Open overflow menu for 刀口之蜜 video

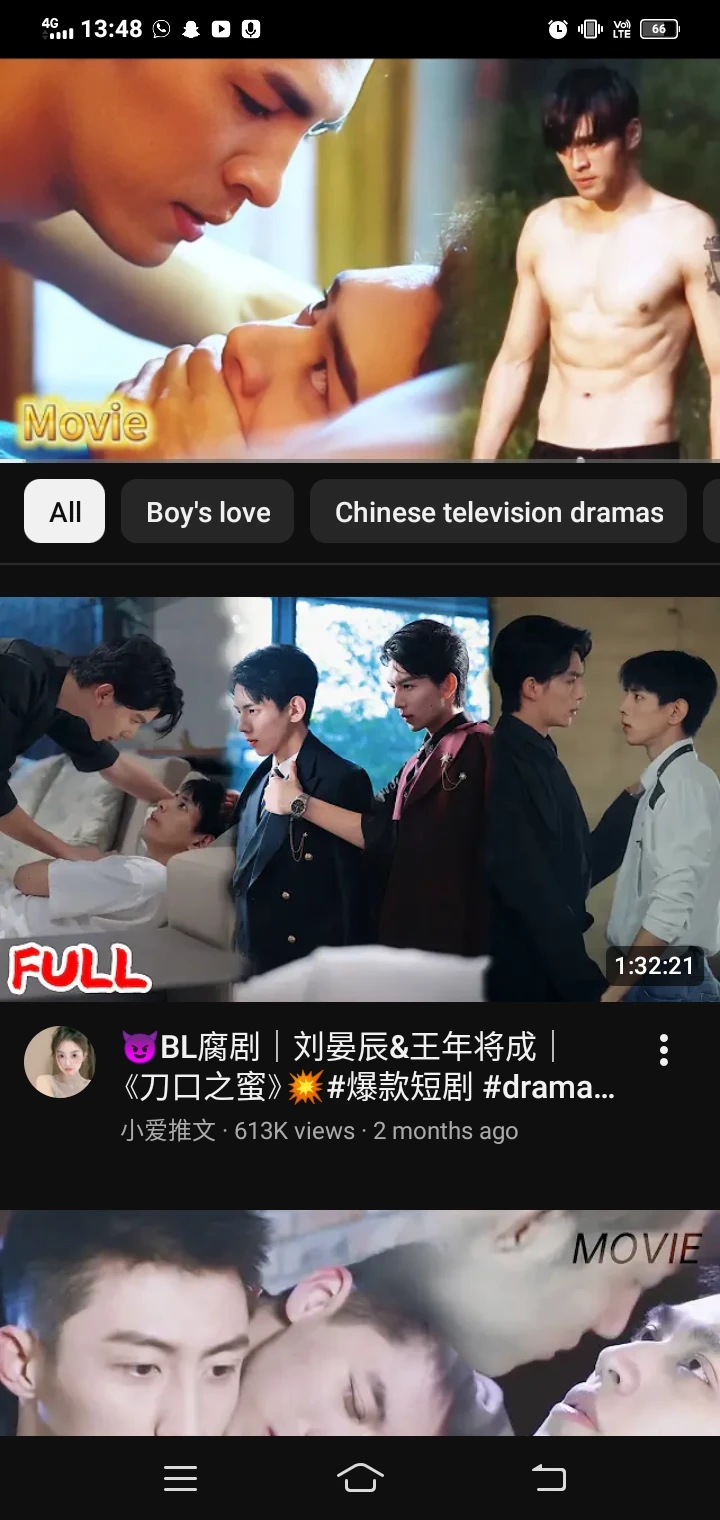tap(663, 1050)
